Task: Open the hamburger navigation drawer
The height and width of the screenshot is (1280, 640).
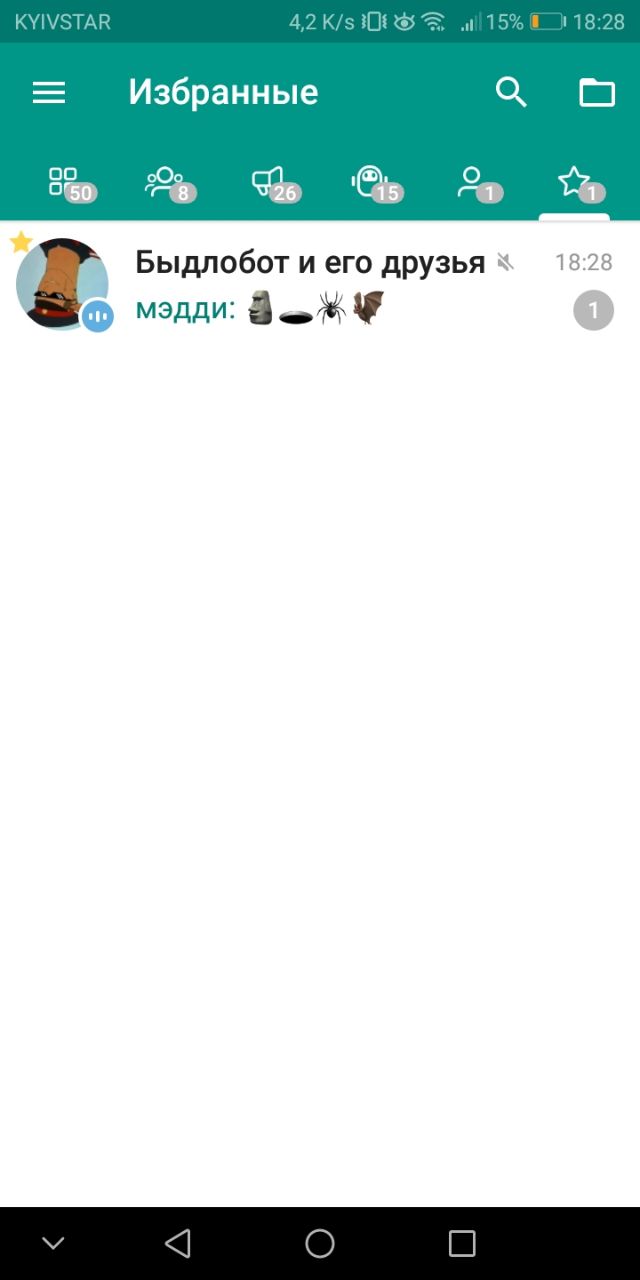Action: tap(49, 93)
